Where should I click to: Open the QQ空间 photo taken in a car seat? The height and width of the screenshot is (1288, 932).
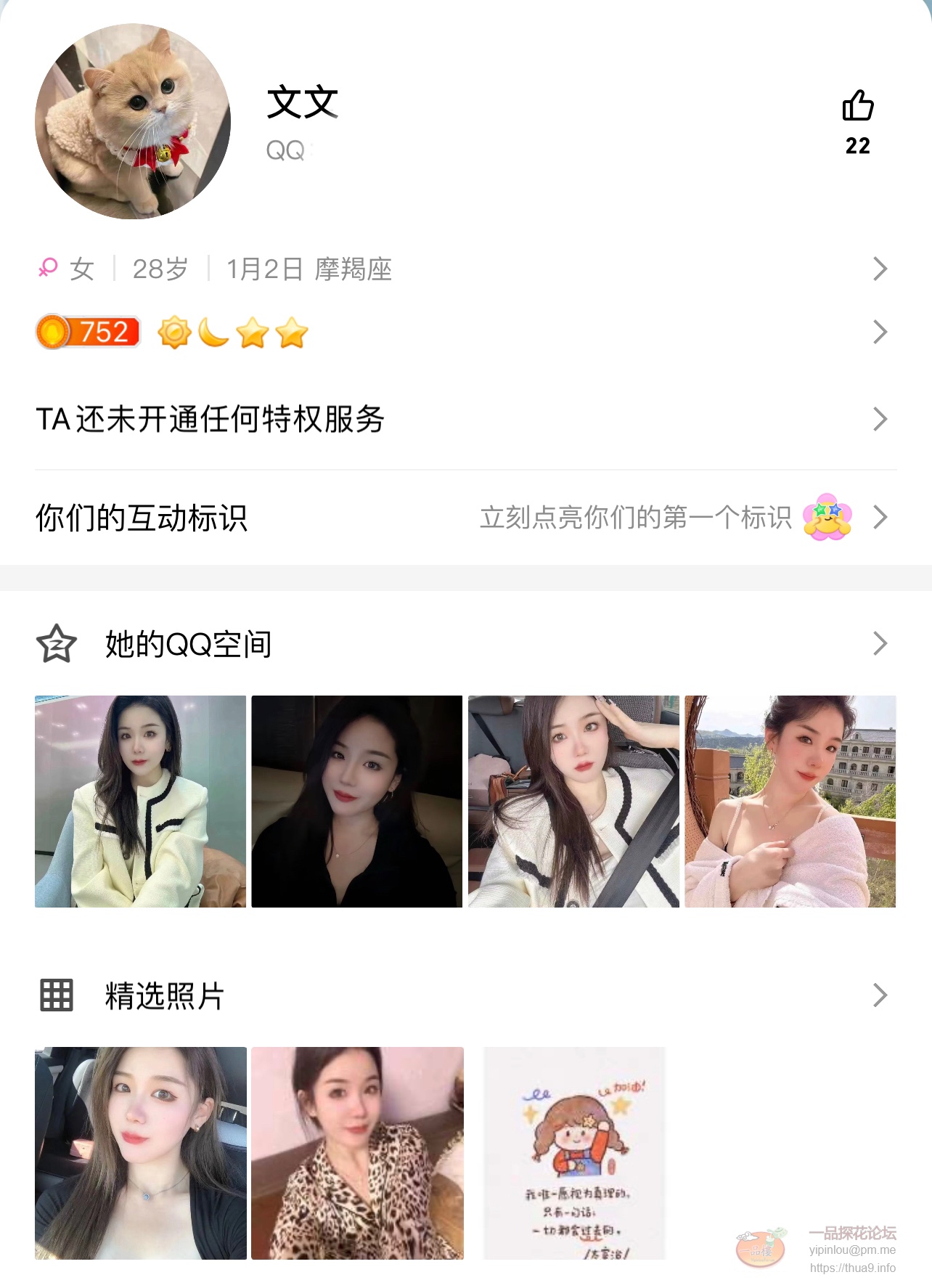point(573,802)
